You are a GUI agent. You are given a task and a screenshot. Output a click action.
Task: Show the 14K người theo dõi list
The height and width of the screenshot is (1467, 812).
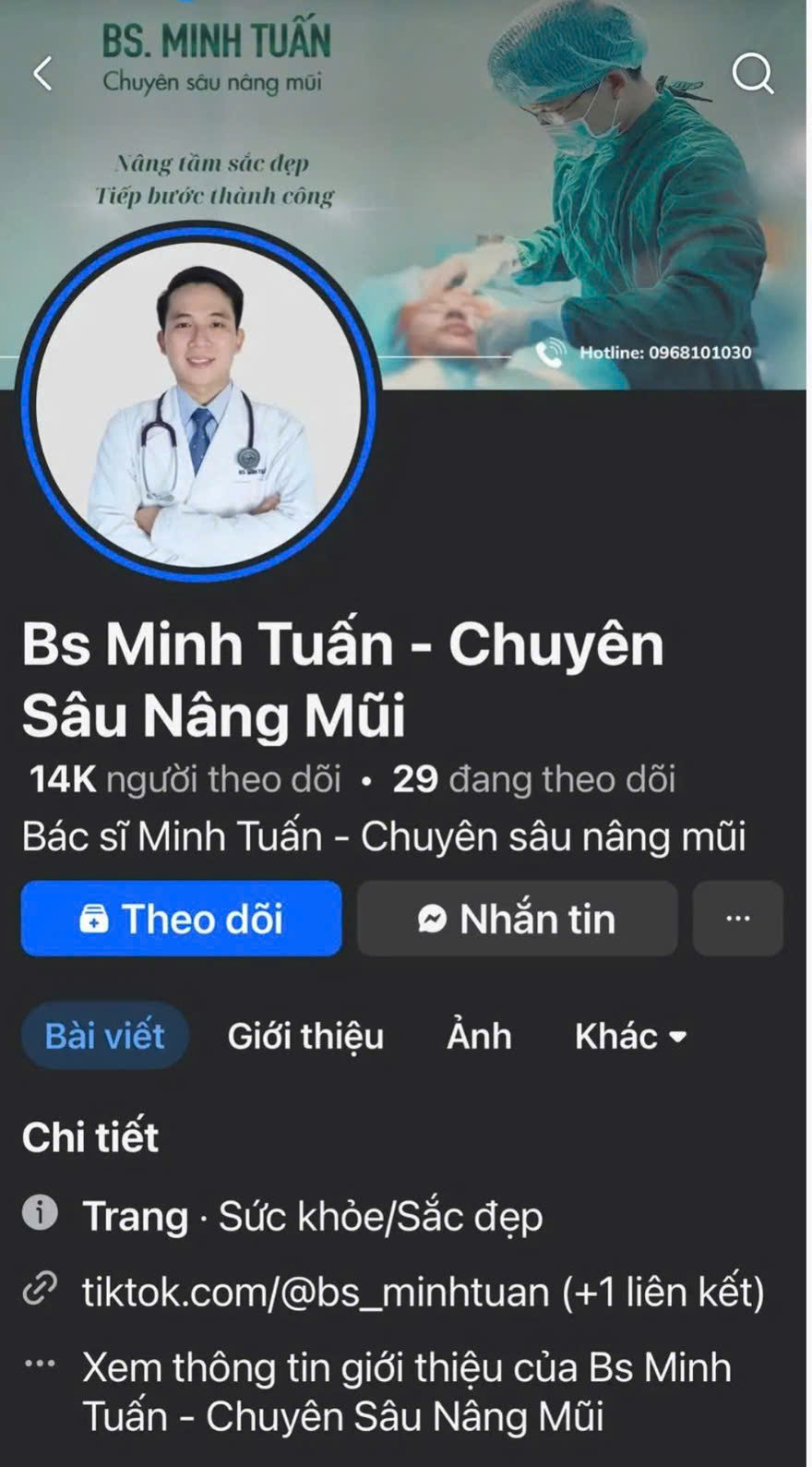pos(186,779)
